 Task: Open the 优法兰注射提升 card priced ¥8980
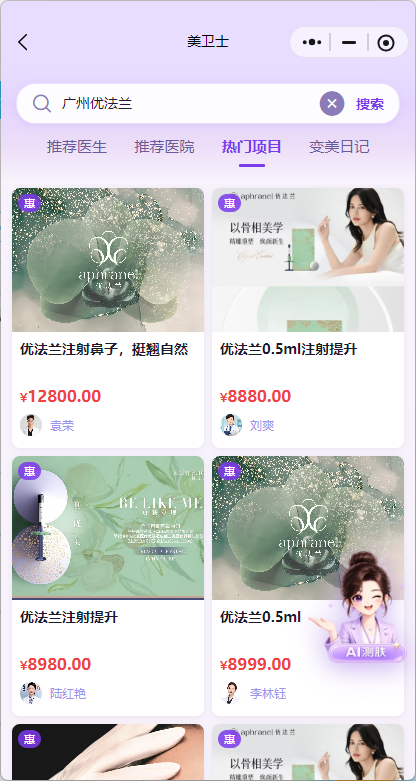108,586
